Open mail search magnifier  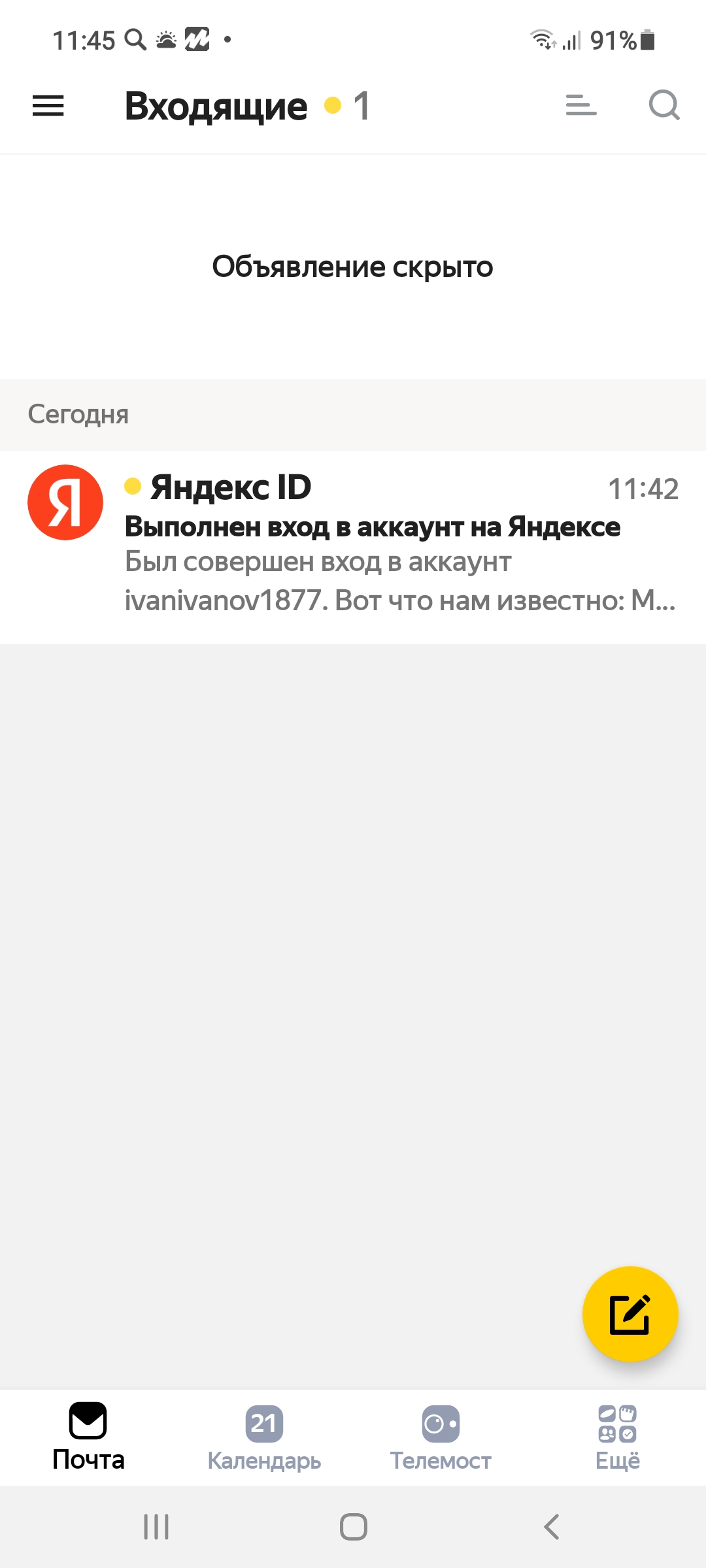pos(664,105)
